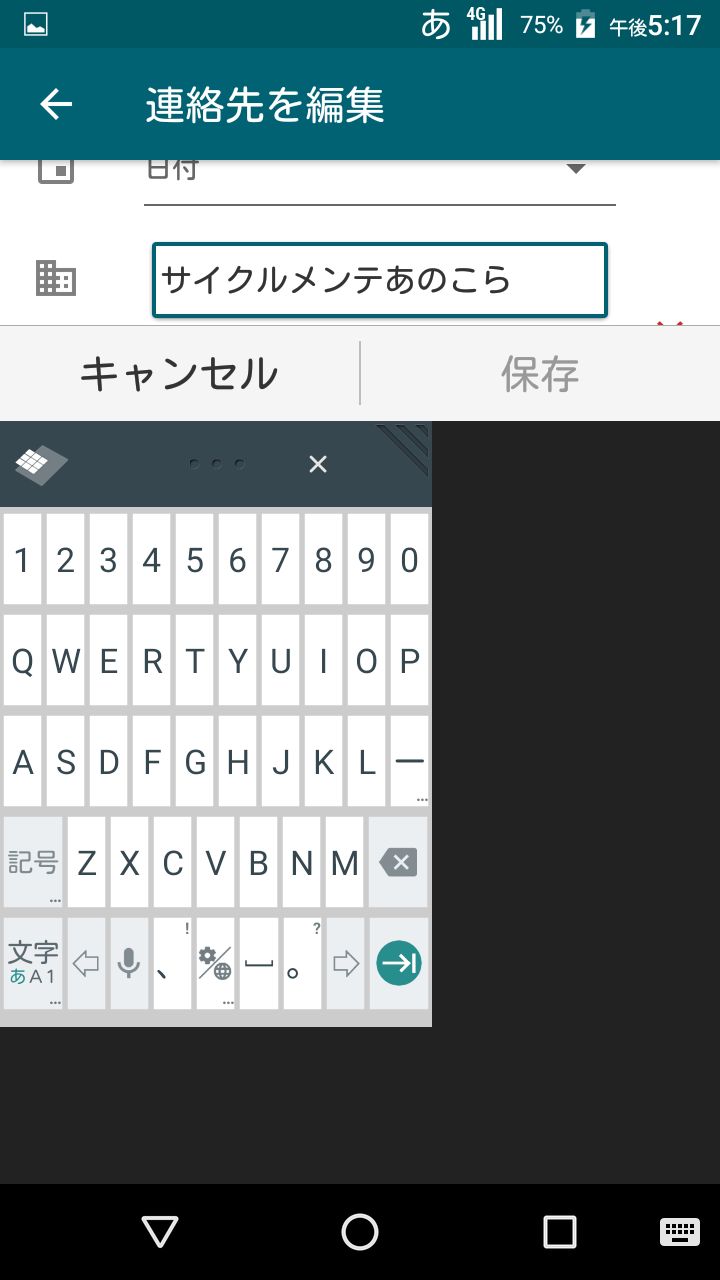
Task: Tap the space key
Action: pyautogui.click(x=259, y=963)
